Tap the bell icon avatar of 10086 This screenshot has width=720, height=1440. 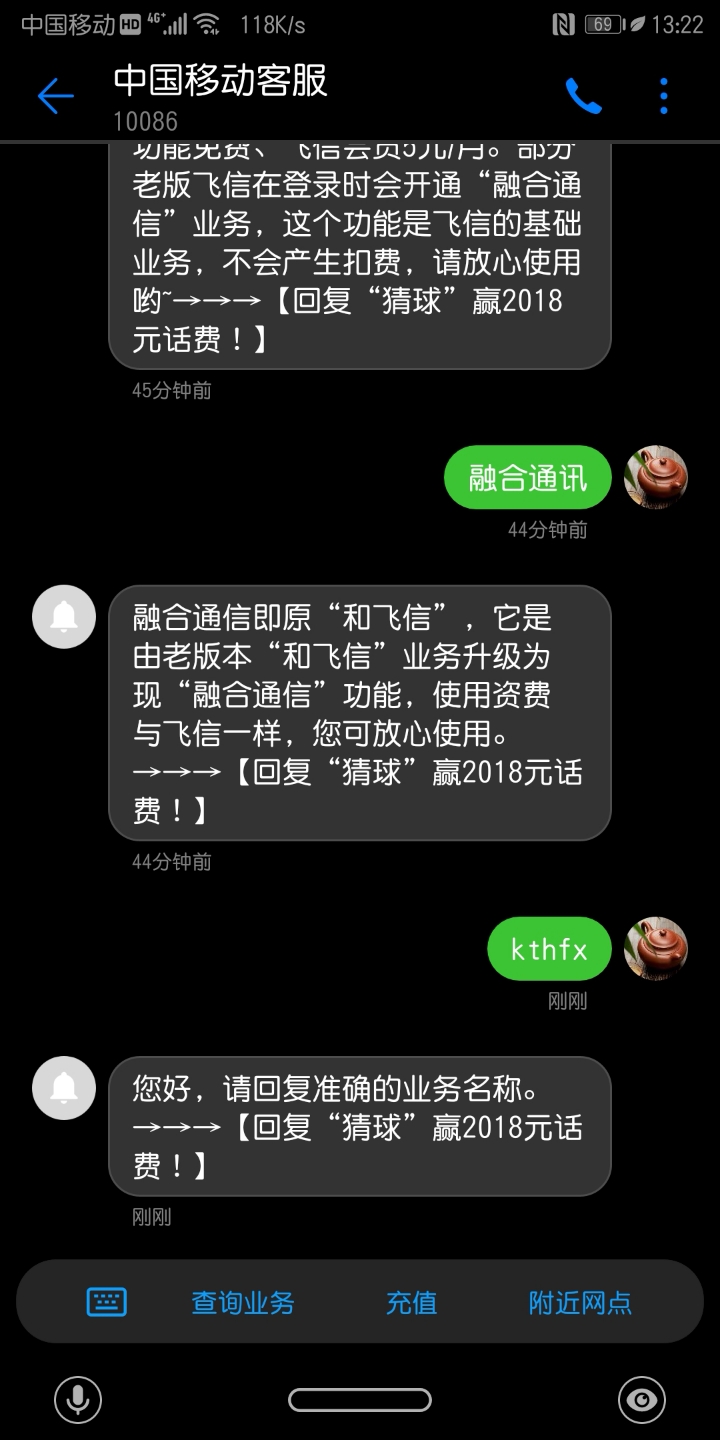click(63, 617)
